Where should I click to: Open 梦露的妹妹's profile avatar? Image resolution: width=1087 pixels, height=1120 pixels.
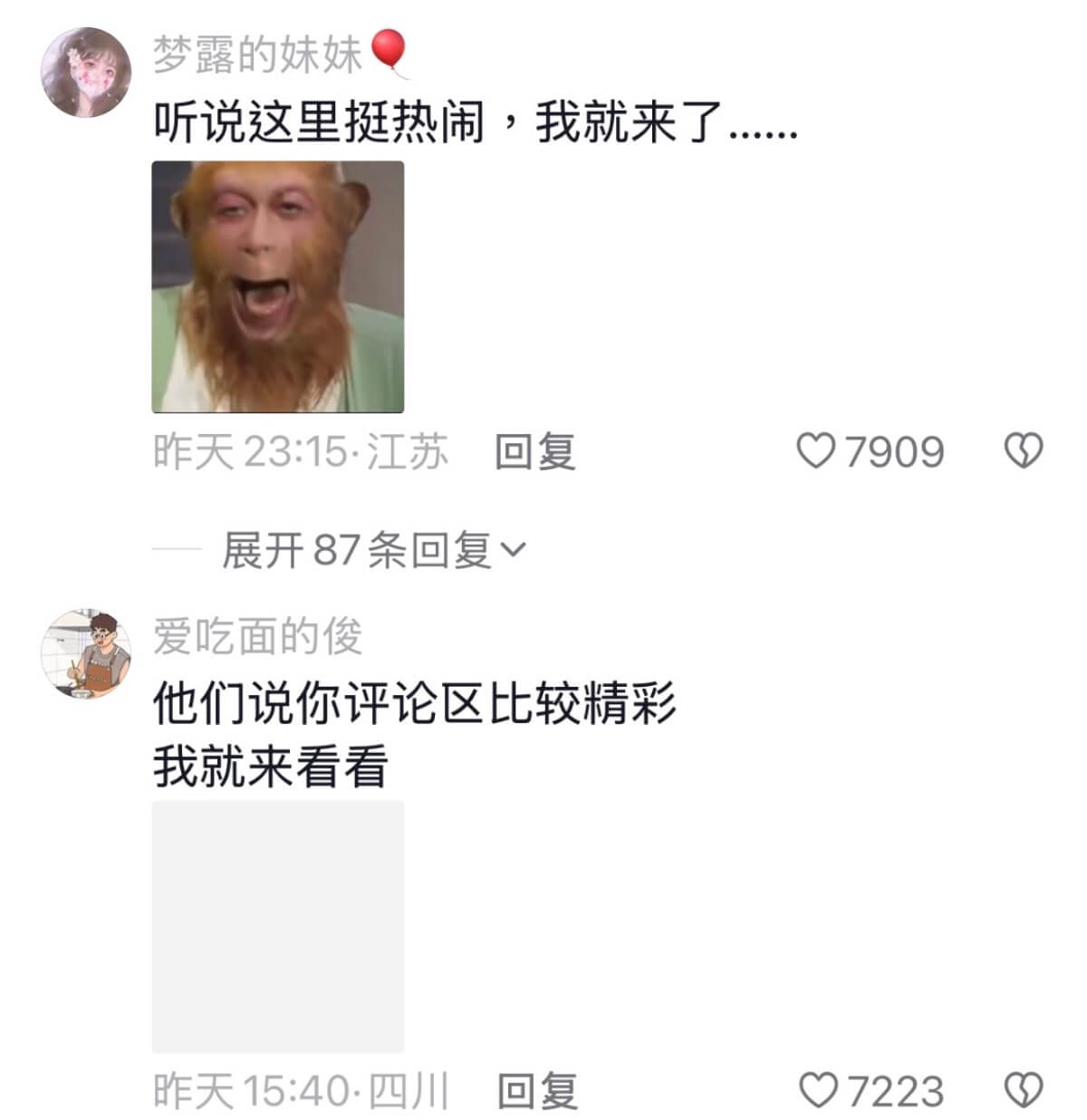tap(86, 72)
